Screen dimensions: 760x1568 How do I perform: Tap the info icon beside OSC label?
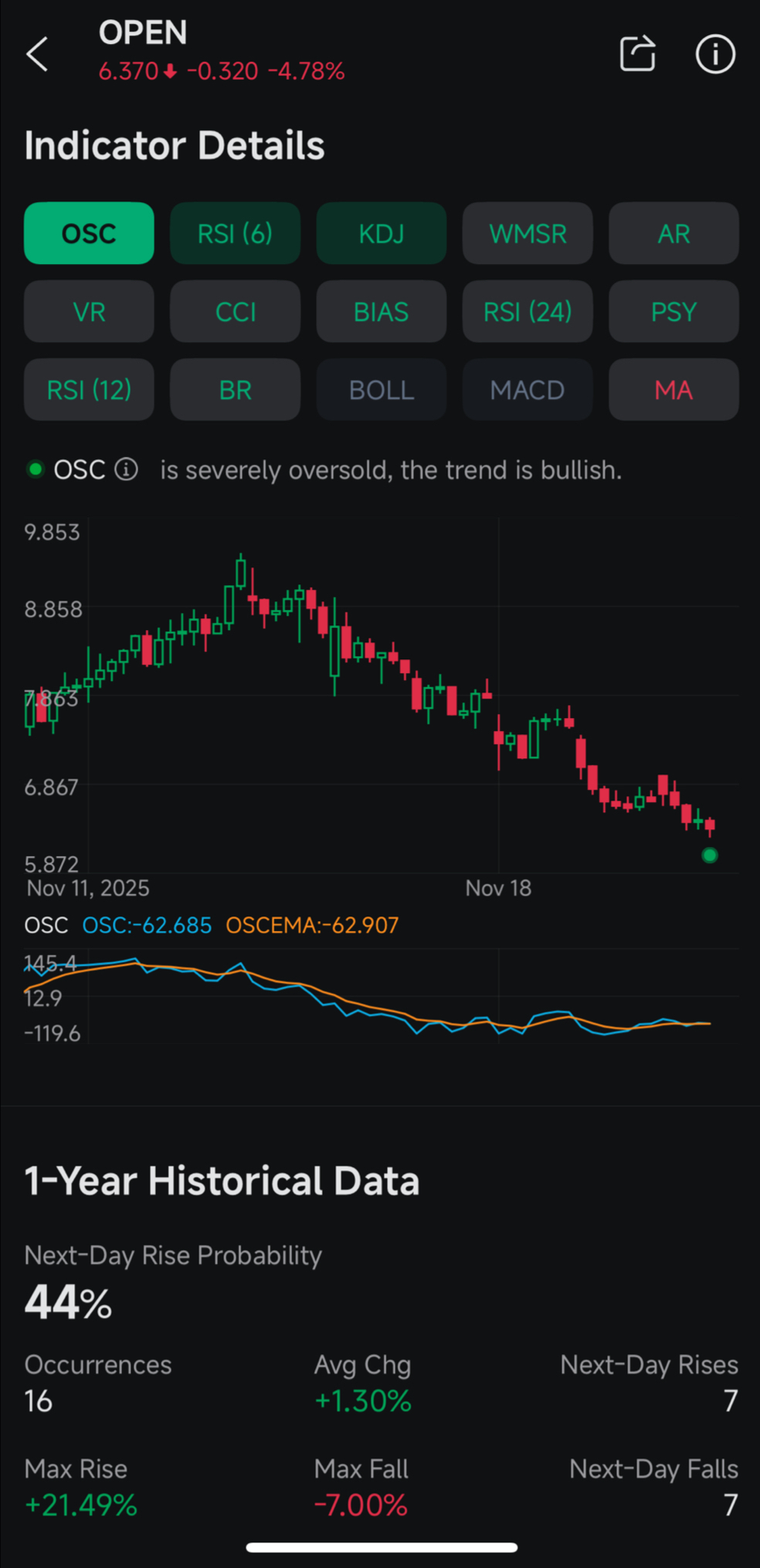pos(126,469)
